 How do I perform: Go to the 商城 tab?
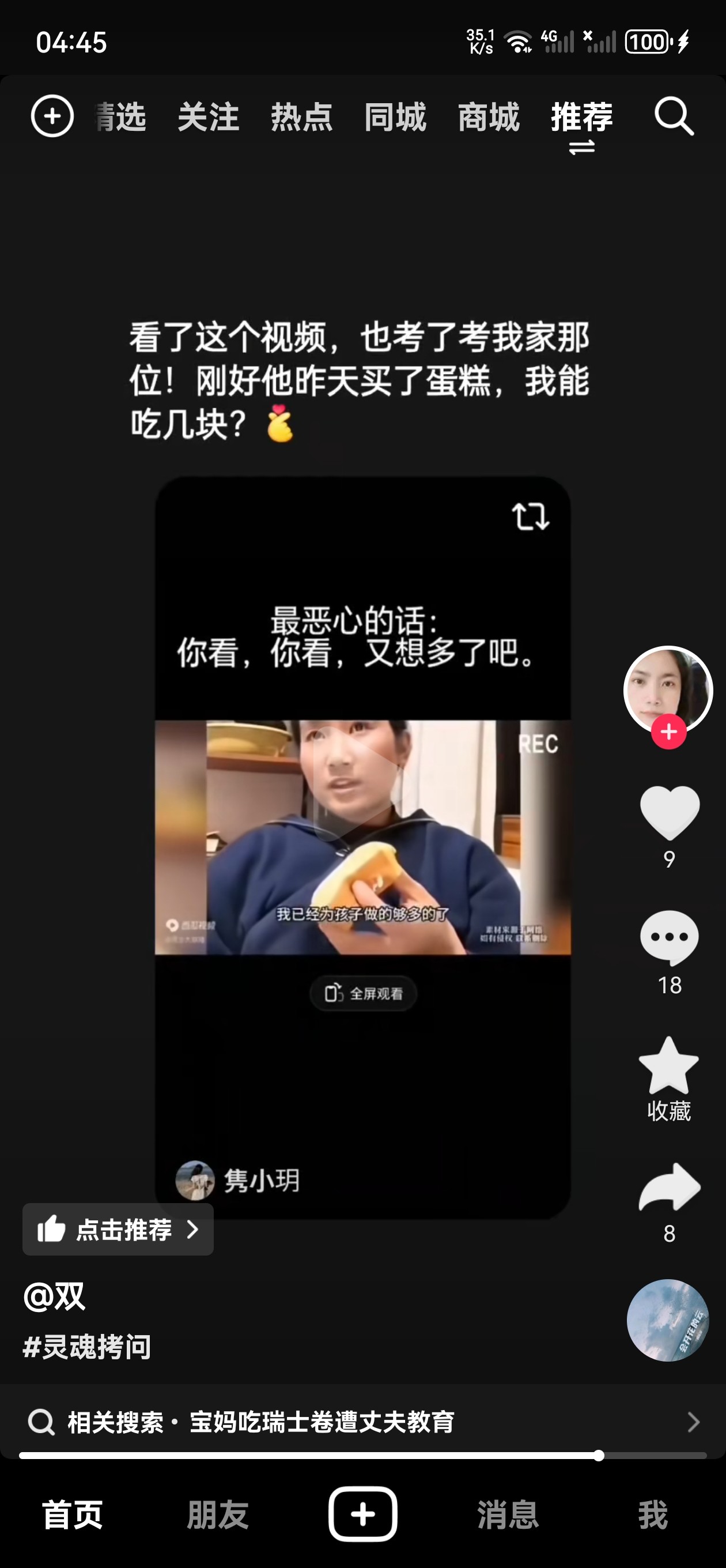tap(489, 117)
